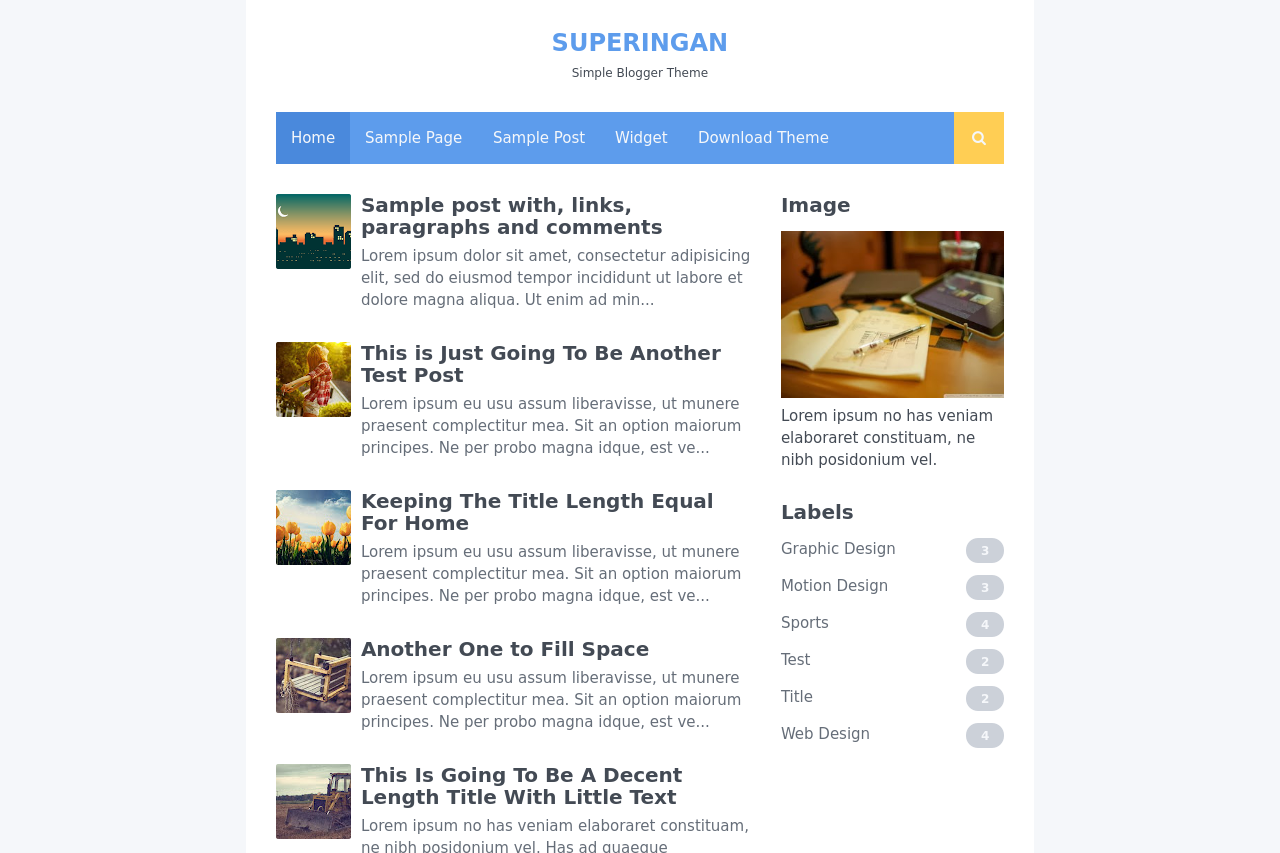Open the Sample Post menu item

click(x=539, y=138)
